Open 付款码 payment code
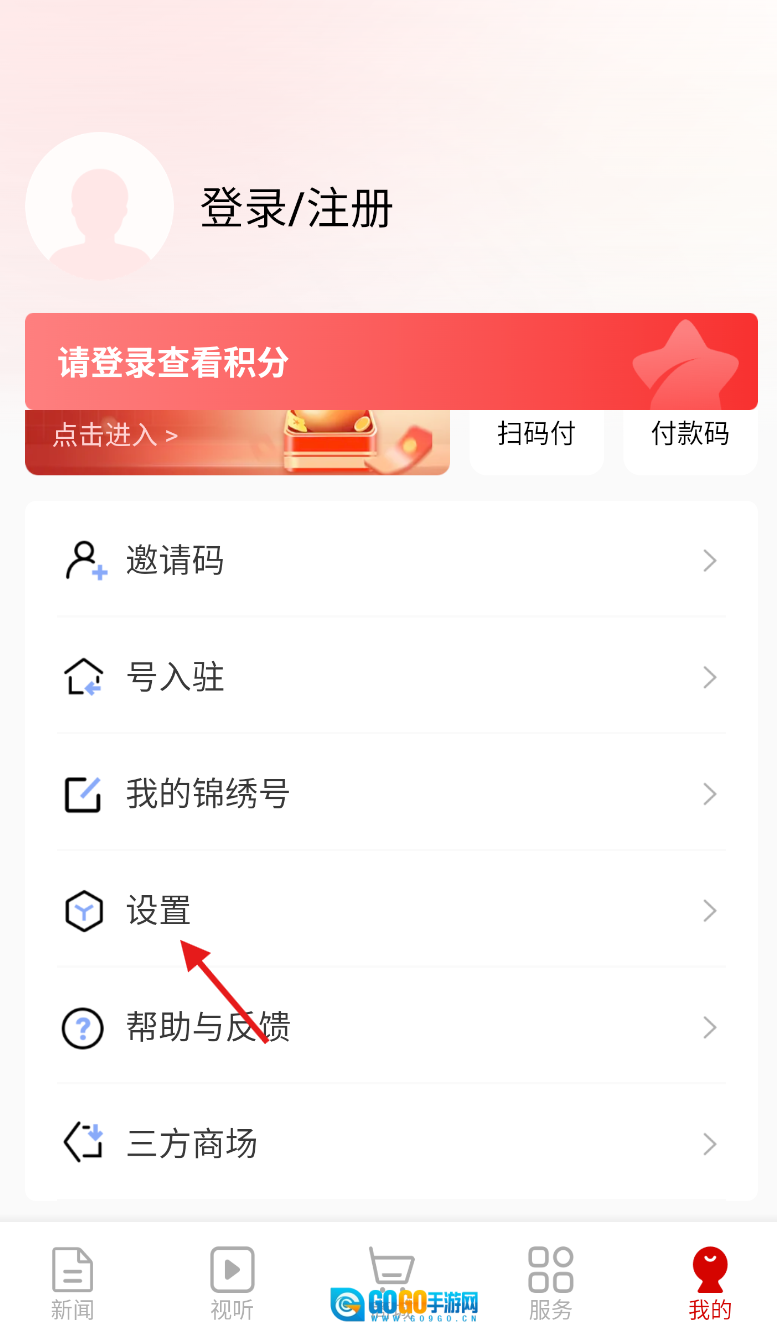This screenshot has height=1332, width=777. [689, 436]
